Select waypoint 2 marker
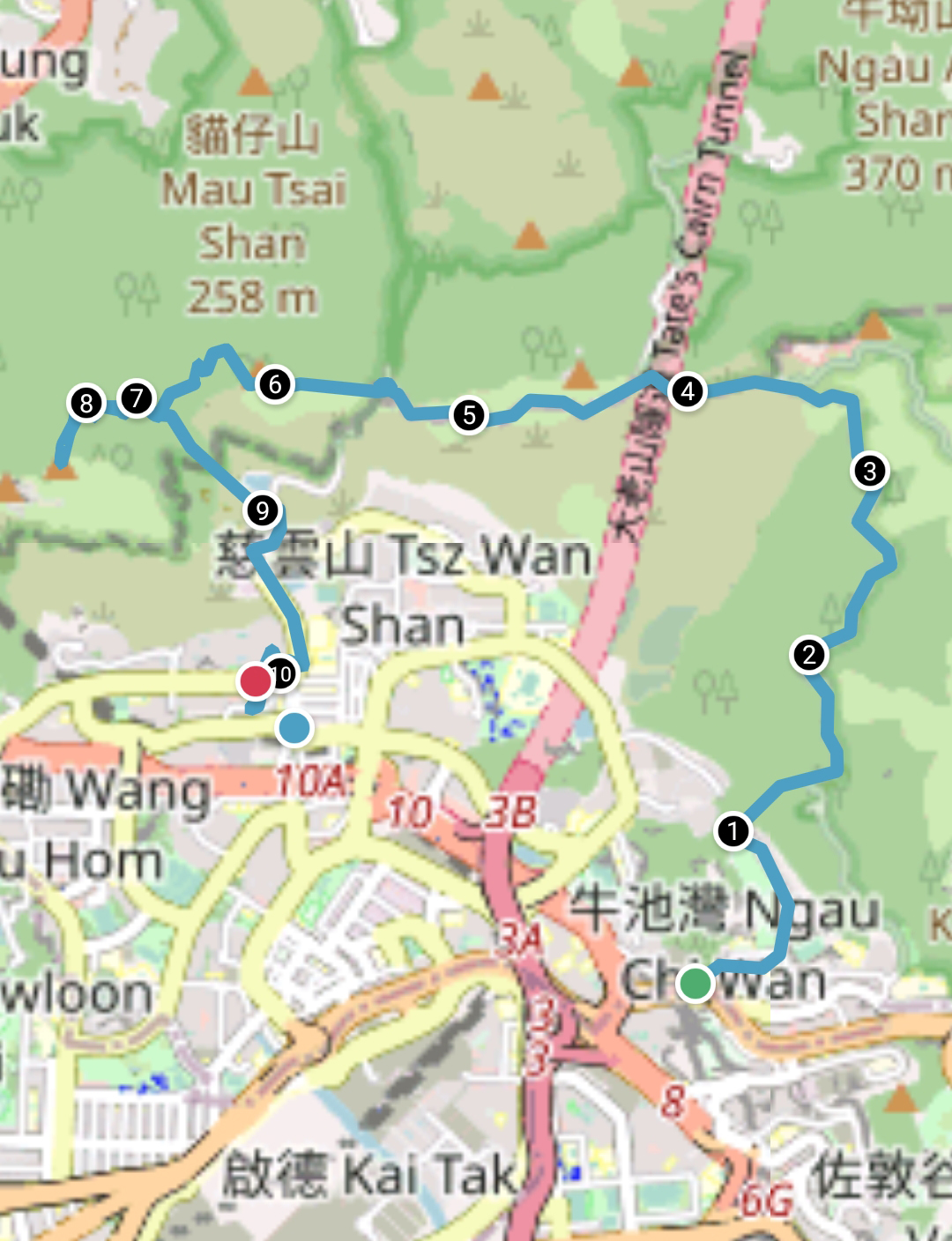This screenshot has width=952, height=1241. pos(809,655)
